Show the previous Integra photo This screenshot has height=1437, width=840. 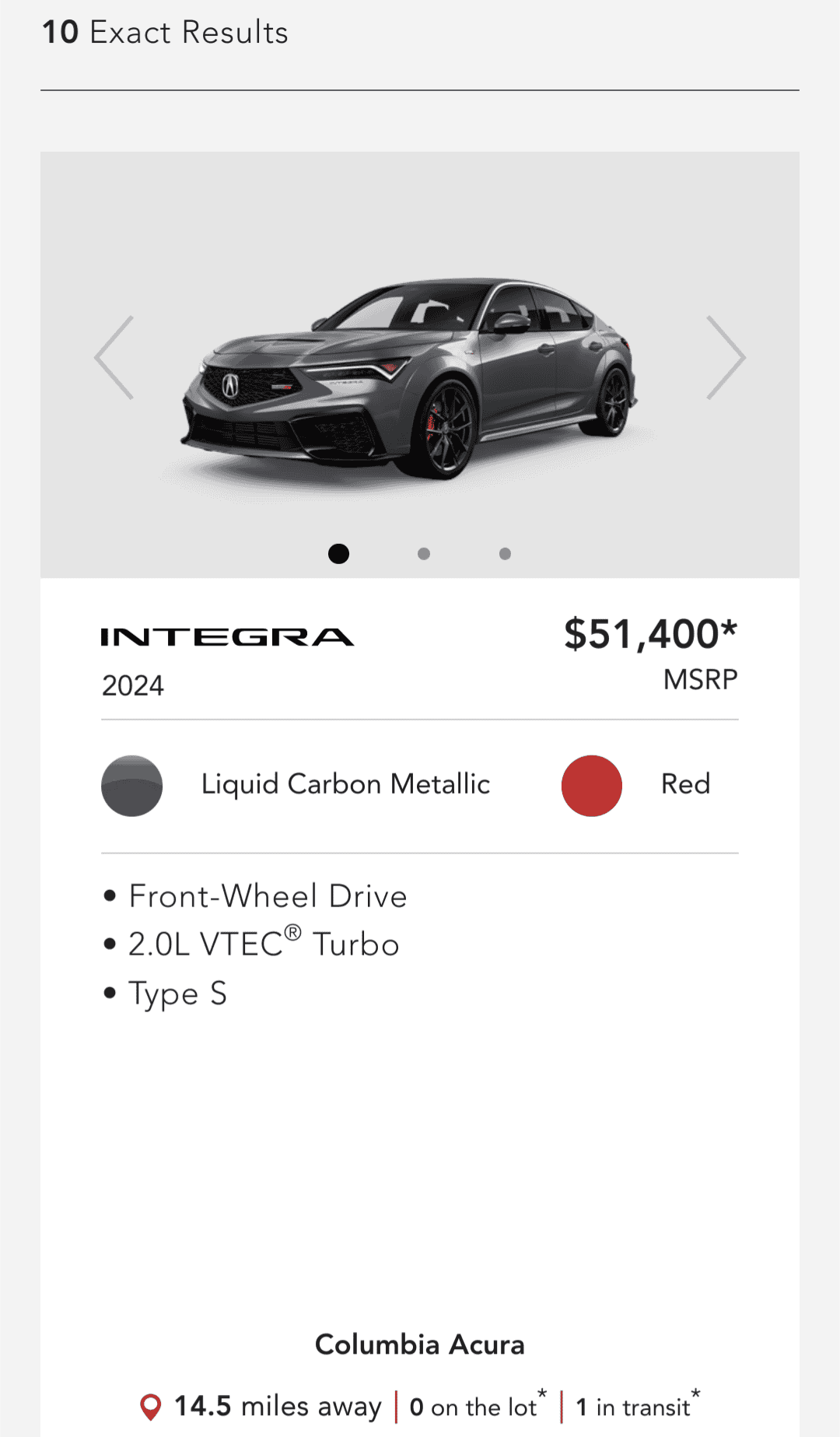[x=114, y=358]
